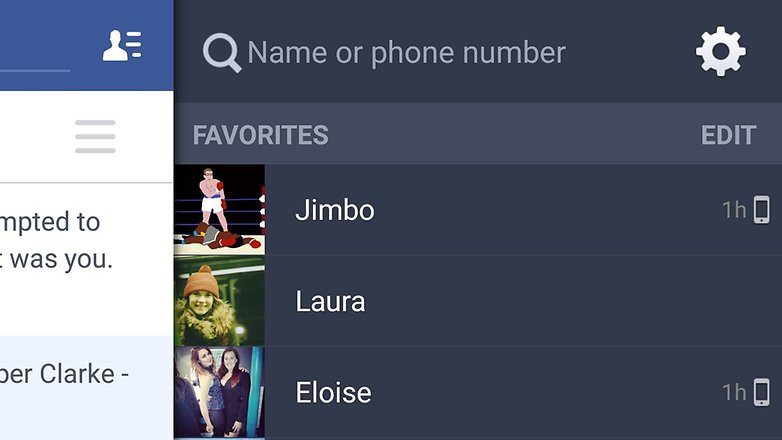The height and width of the screenshot is (440, 782).
Task: Open the chat with Eloise
Action: [334, 392]
